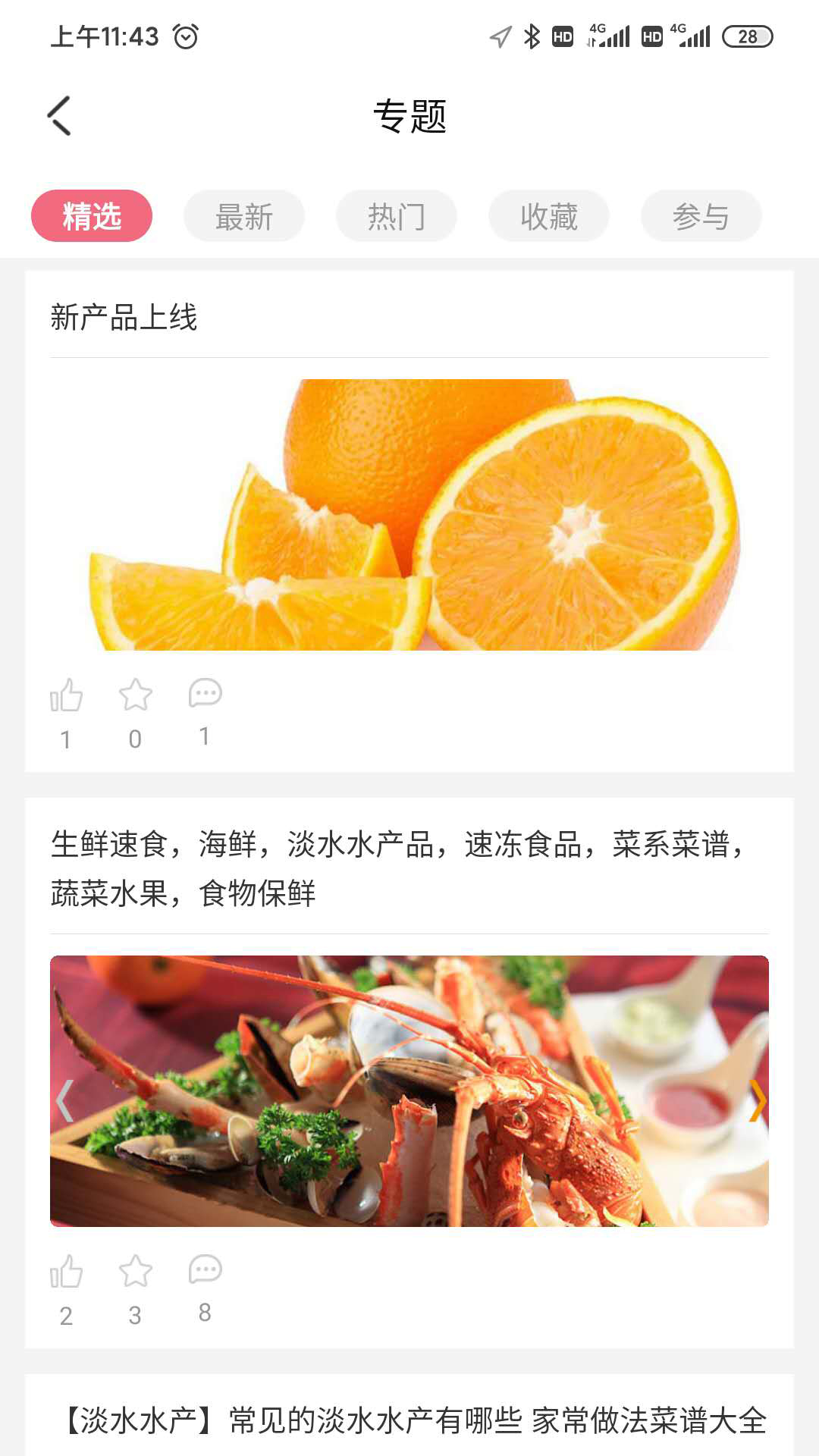Select the 精选 tab

coord(92,216)
